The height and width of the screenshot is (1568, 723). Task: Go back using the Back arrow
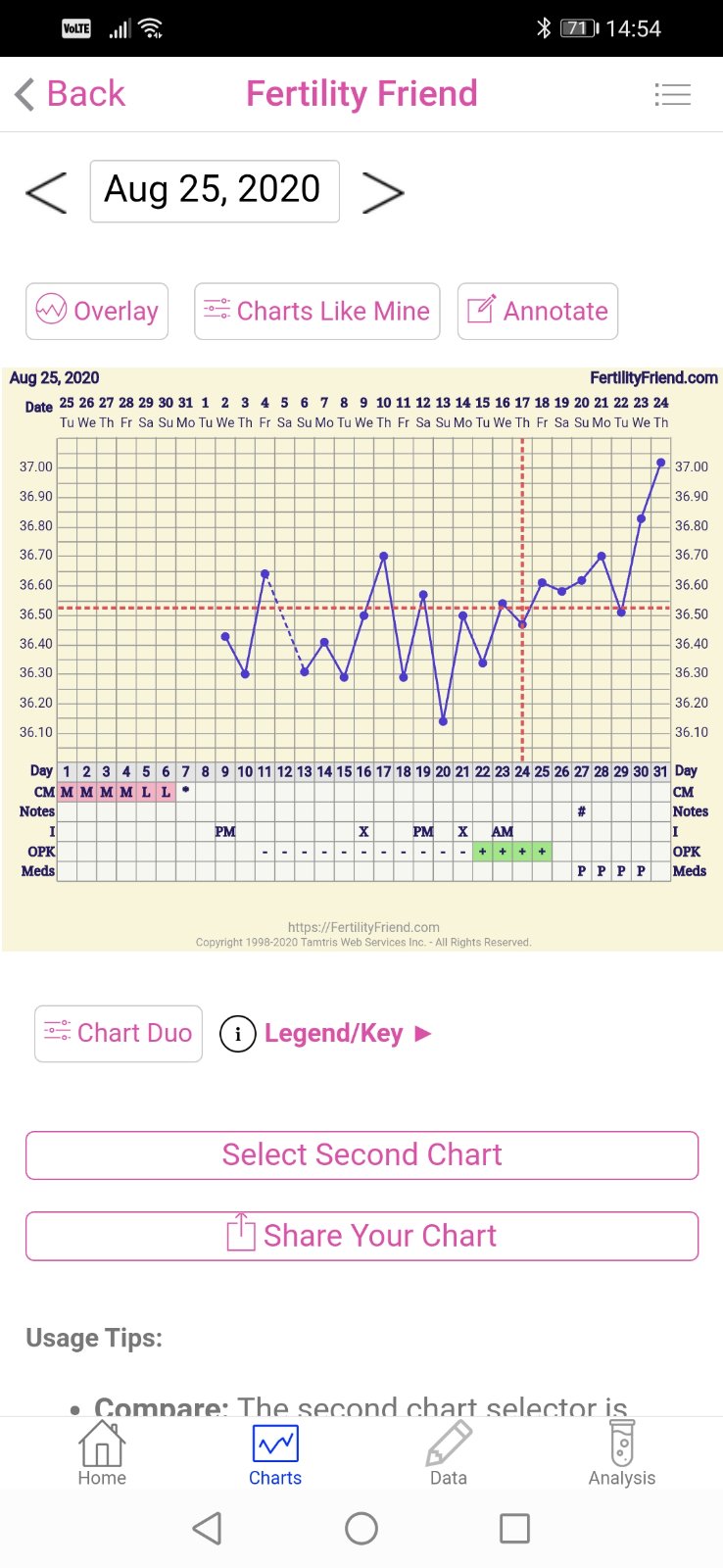click(x=70, y=94)
